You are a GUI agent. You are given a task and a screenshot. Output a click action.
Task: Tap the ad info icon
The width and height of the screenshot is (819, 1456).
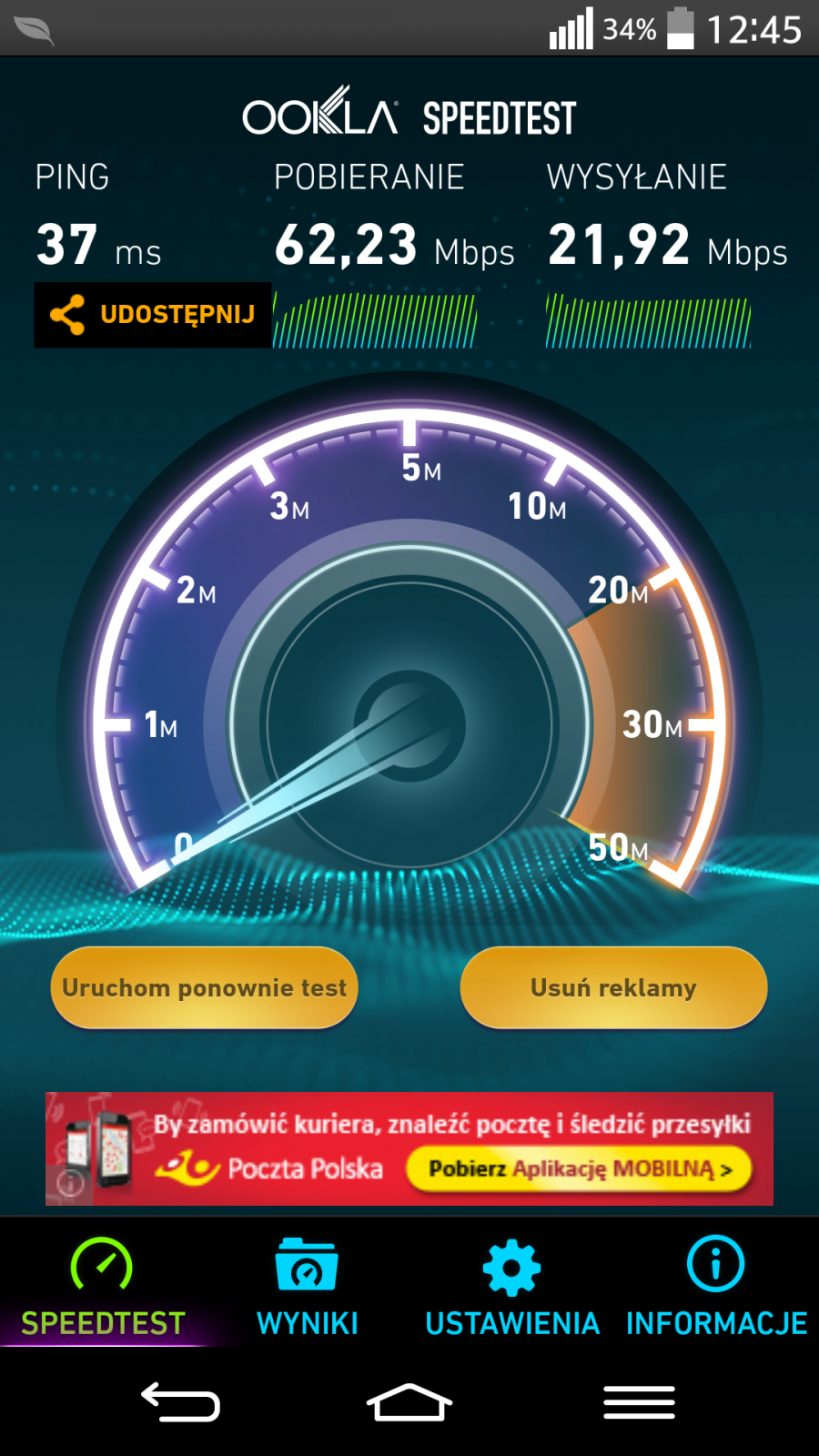pos(70,1183)
